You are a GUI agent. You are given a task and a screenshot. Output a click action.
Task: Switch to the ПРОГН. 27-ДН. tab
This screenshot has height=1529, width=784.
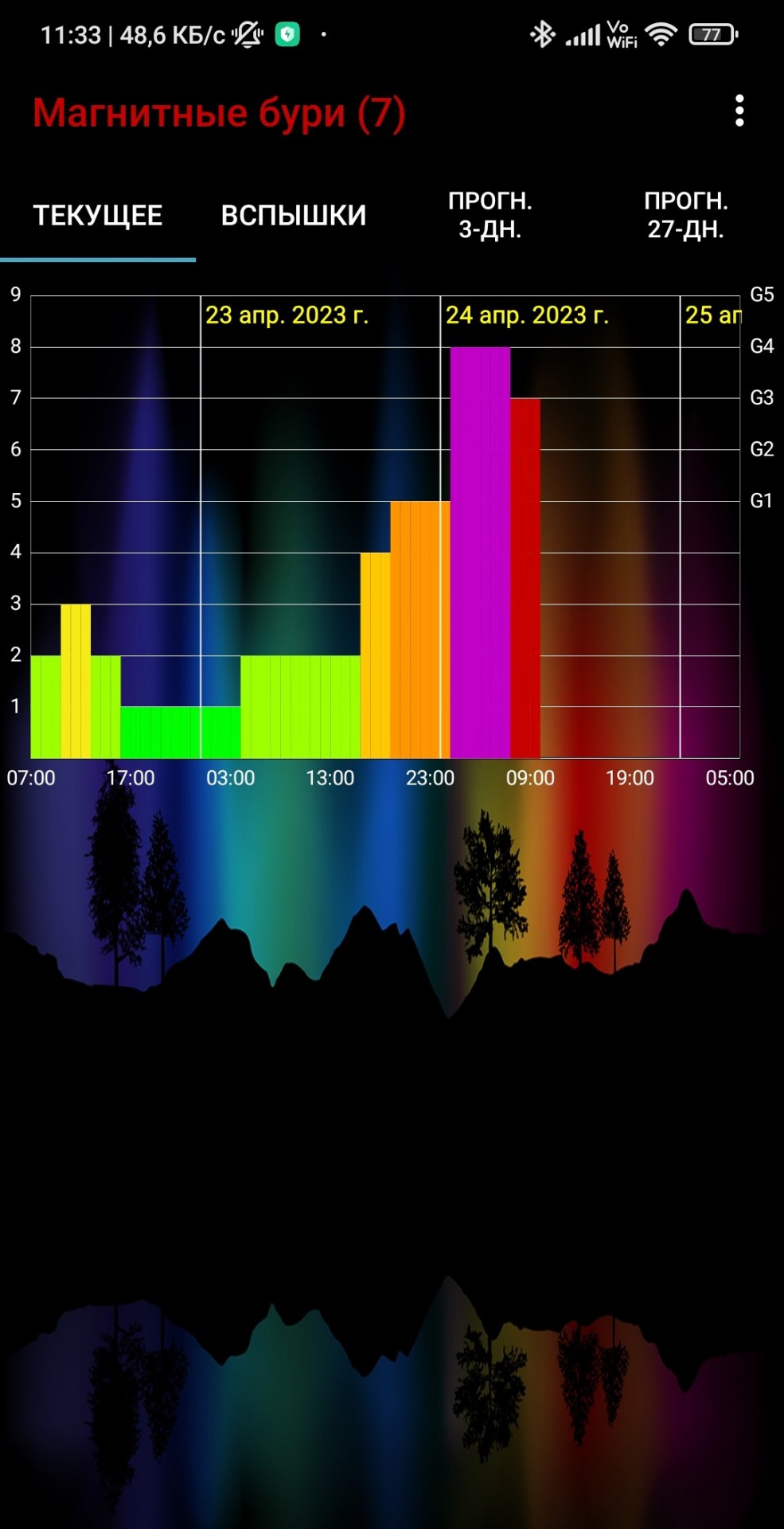click(685, 215)
